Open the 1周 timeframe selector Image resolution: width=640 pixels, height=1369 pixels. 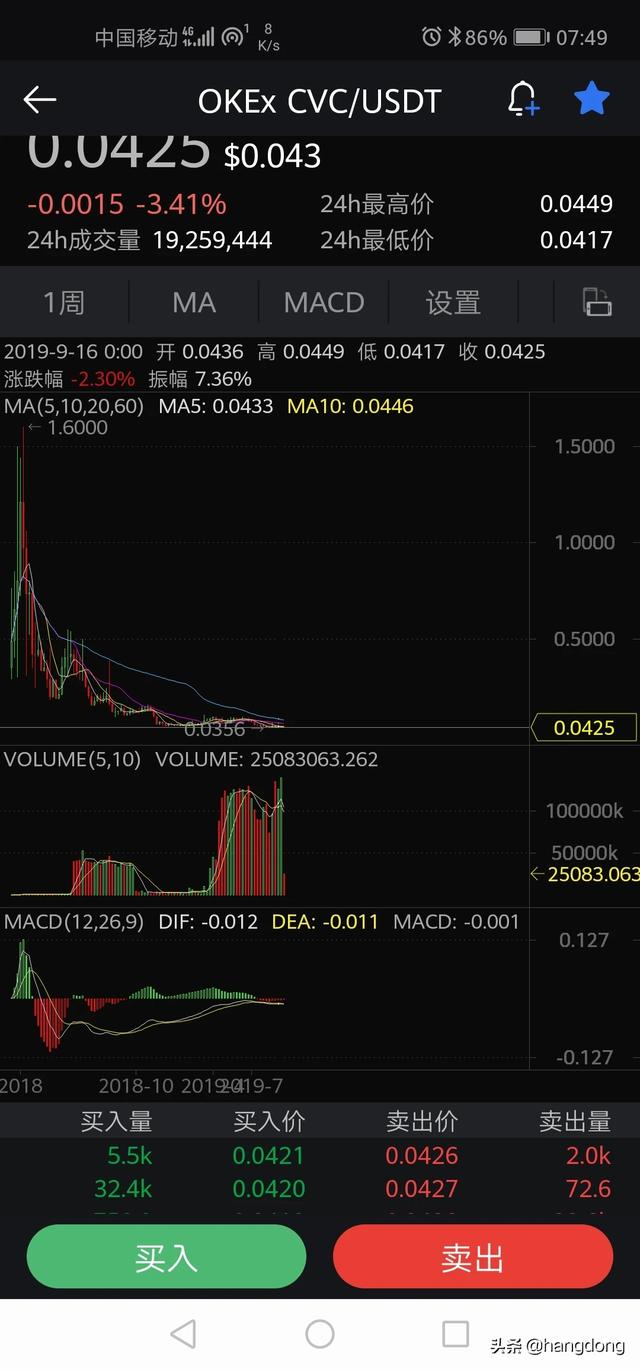click(x=64, y=302)
